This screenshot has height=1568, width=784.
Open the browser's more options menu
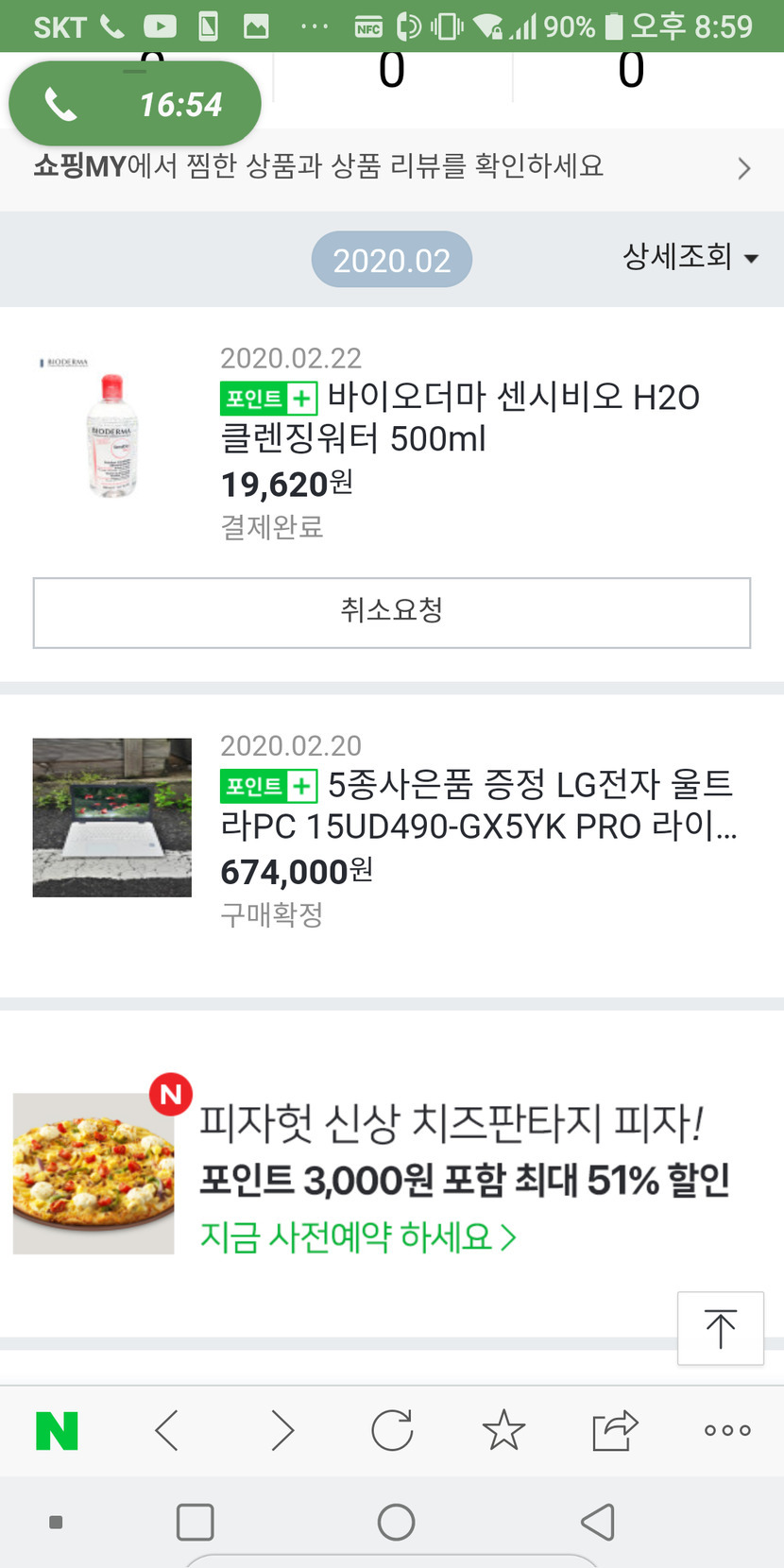727,1431
